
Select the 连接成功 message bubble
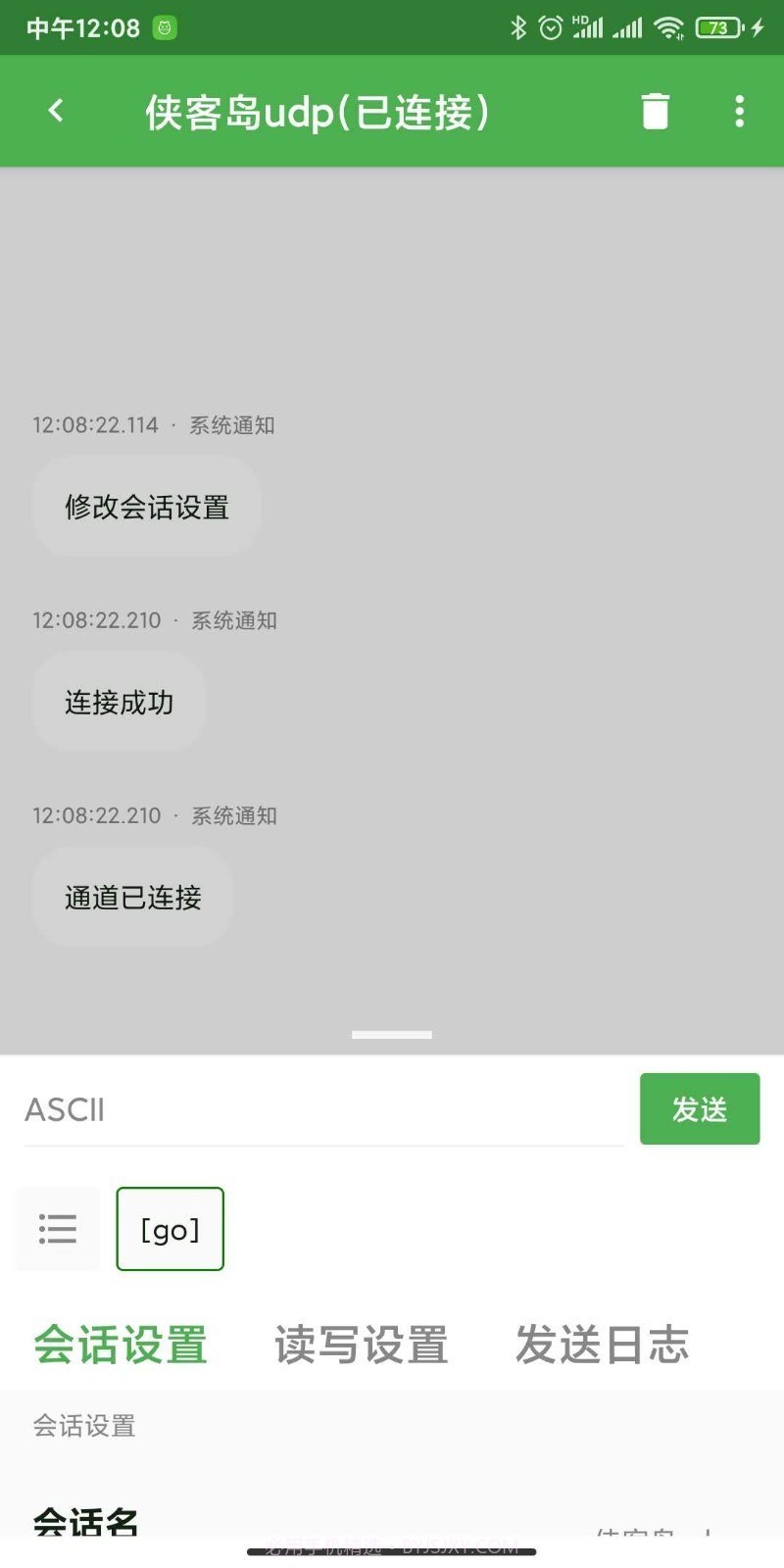click(119, 702)
